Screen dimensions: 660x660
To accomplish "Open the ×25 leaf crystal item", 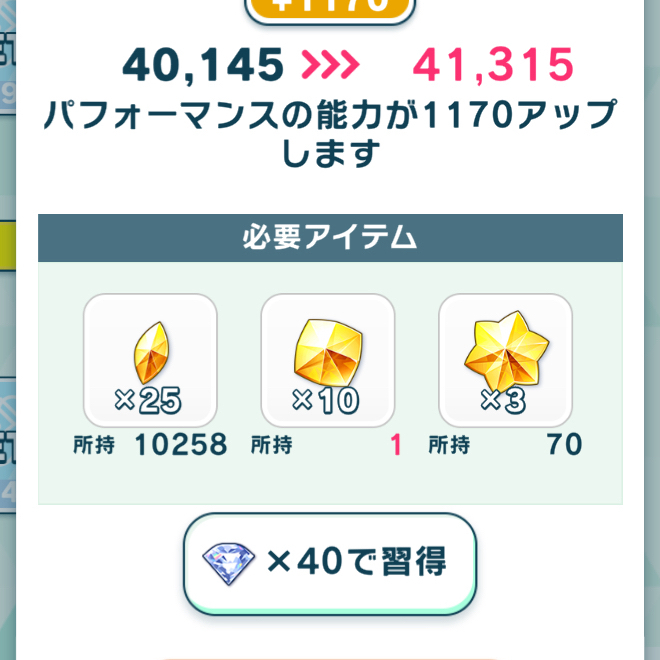I will click(150, 360).
